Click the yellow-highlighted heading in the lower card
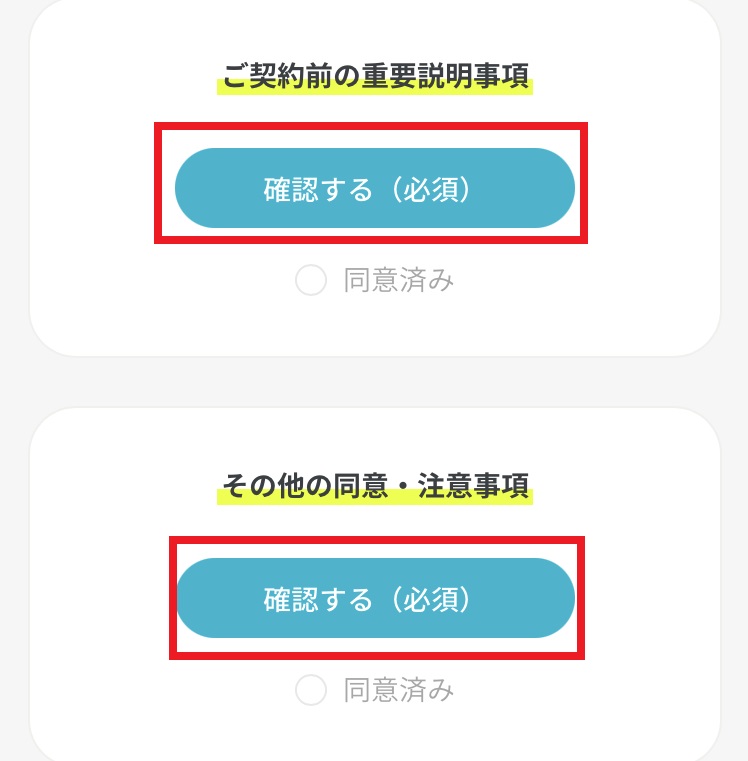 point(374,486)
